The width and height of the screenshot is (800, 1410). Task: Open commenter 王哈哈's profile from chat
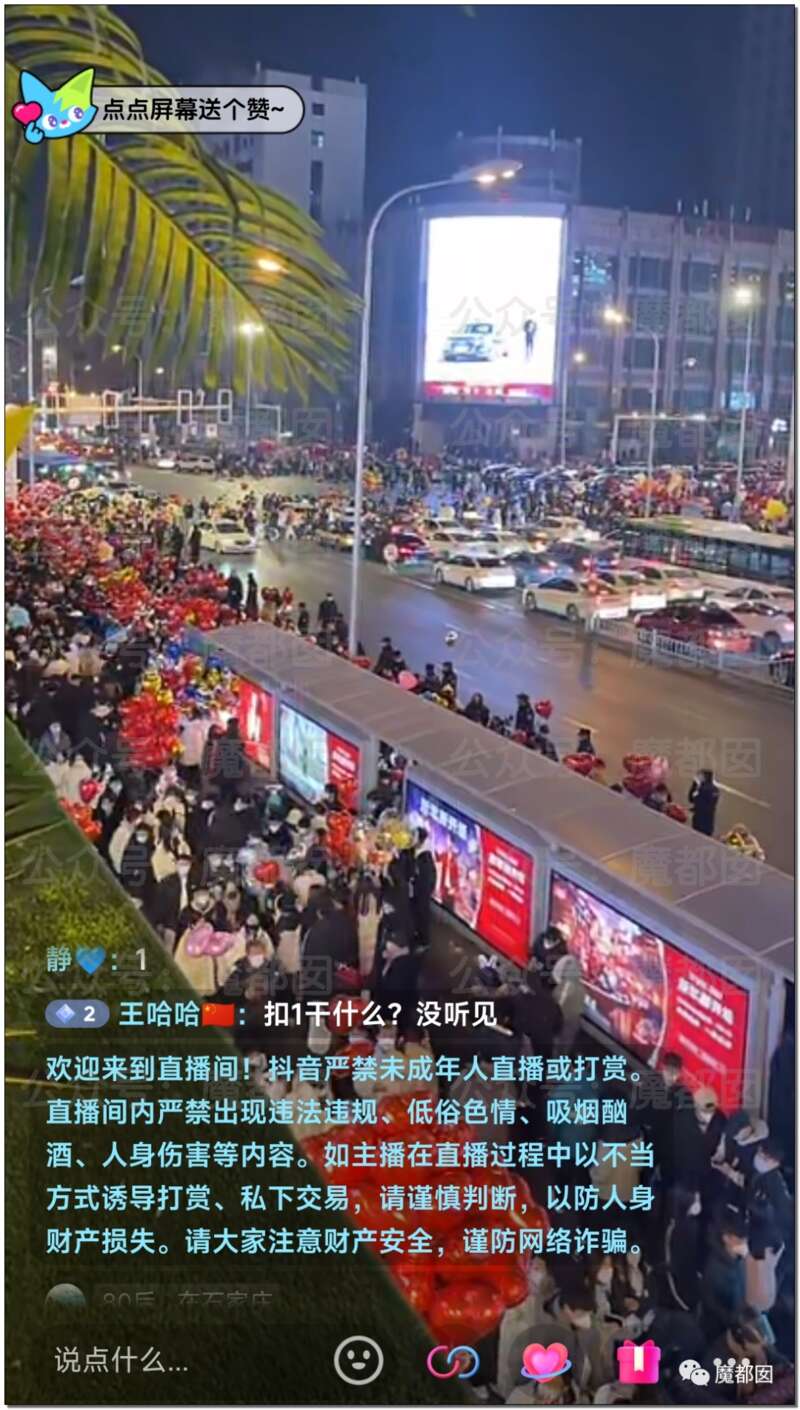pos(160,1013)
